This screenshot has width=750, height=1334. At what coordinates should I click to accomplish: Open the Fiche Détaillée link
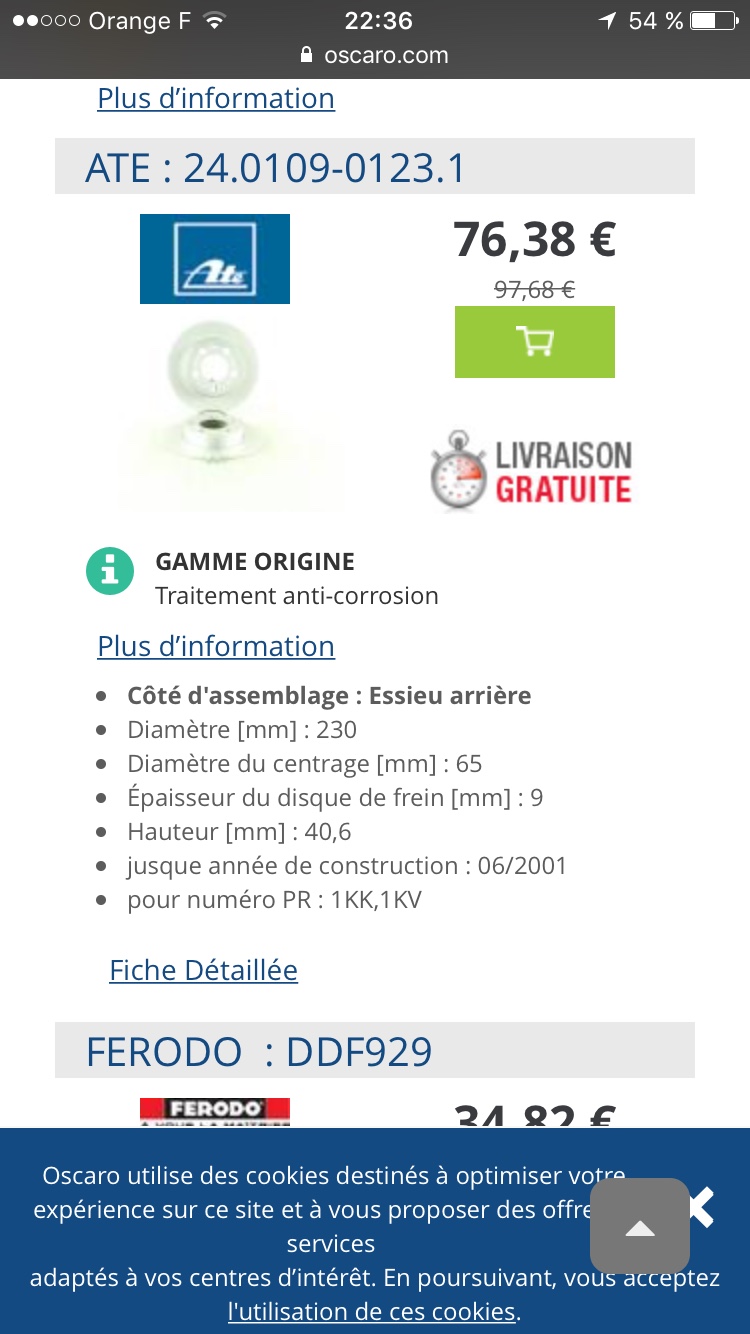pos(203,969)
